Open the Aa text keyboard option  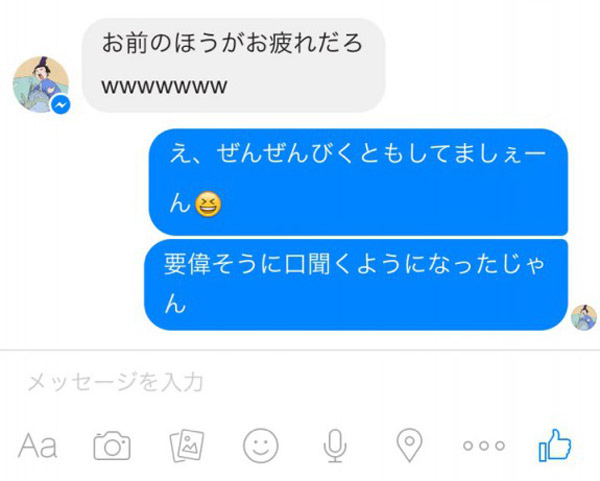pyautogui.click(x=38, y=445)
